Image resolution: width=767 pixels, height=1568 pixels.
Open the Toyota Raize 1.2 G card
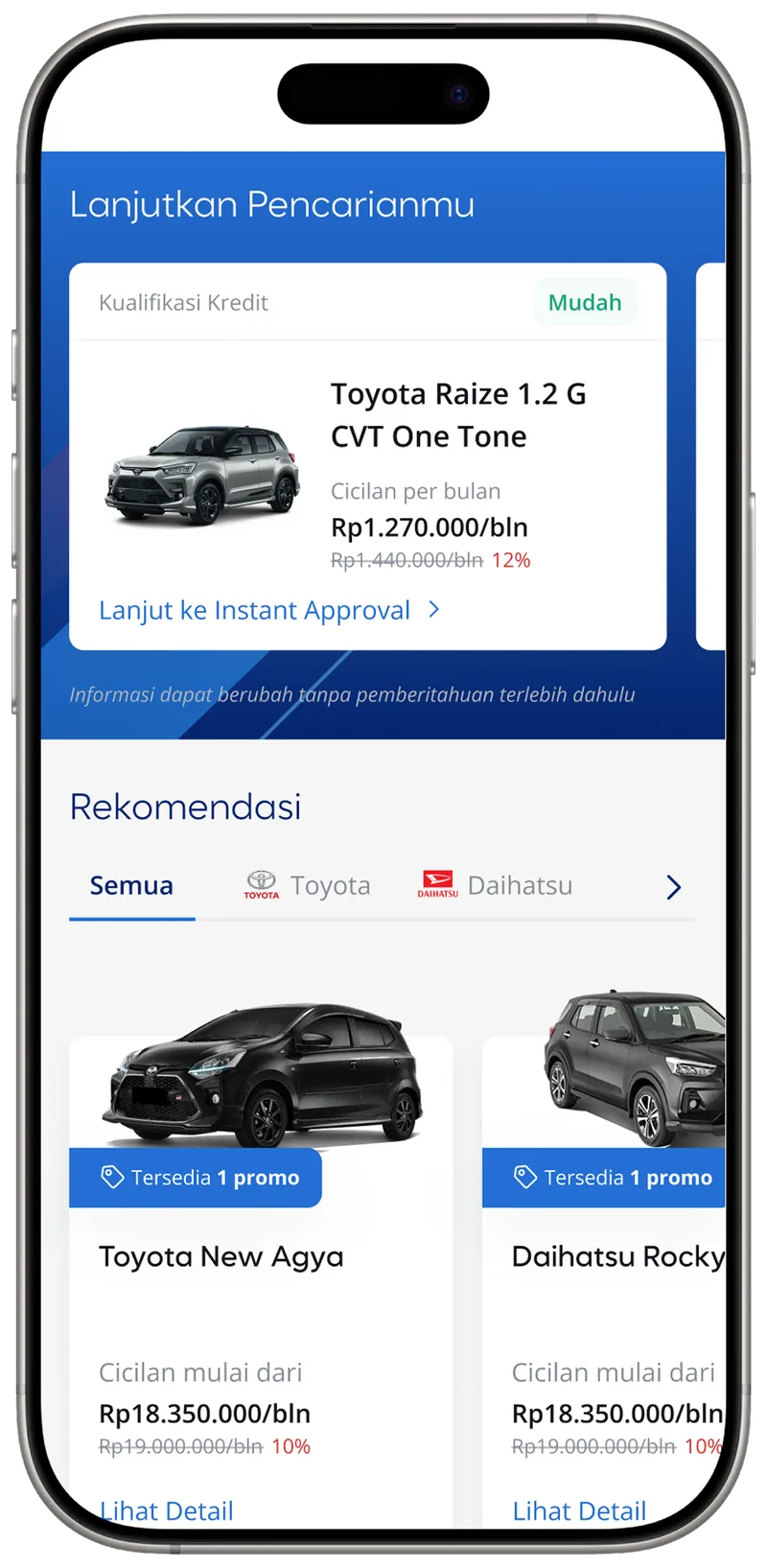[457, 415]
